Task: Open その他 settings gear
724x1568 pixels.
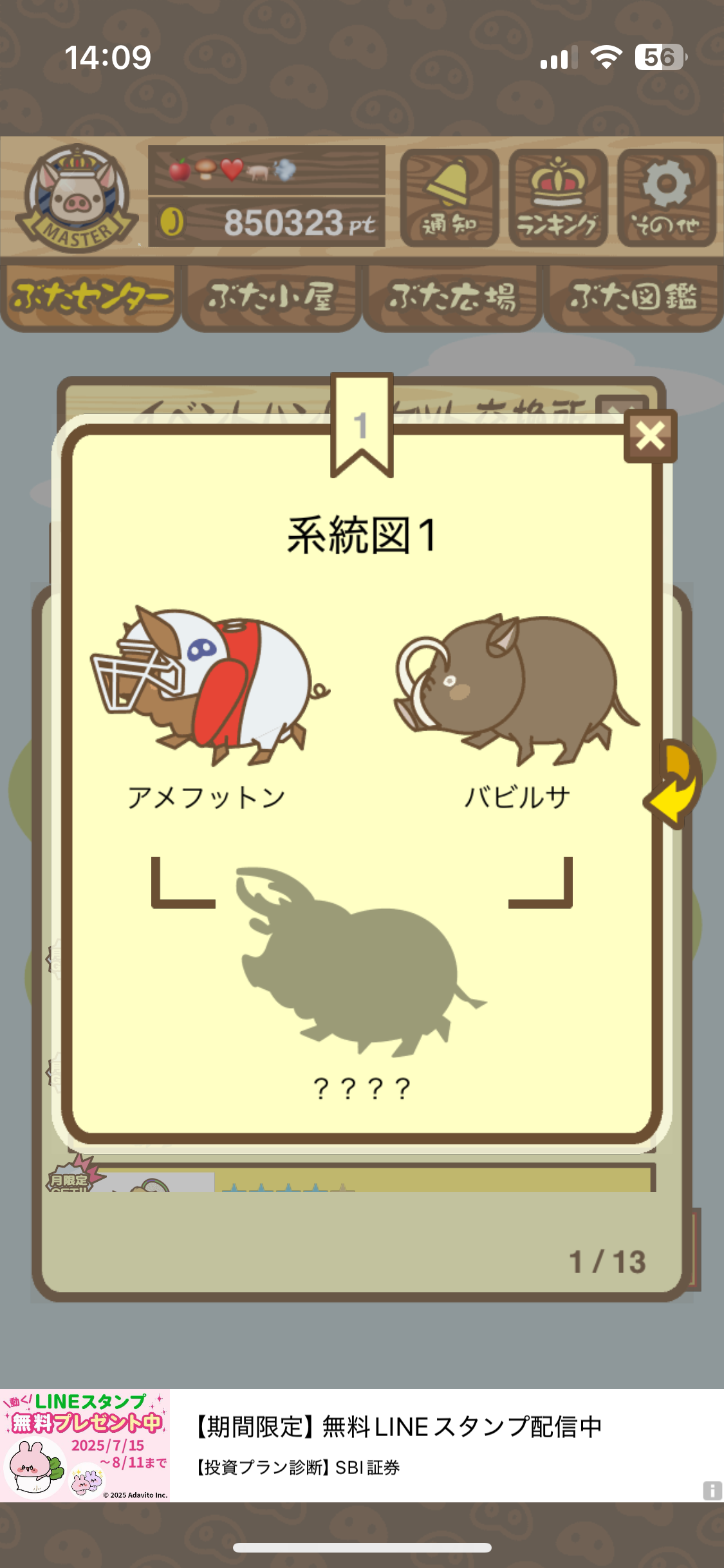Action: tap(666, 198)
